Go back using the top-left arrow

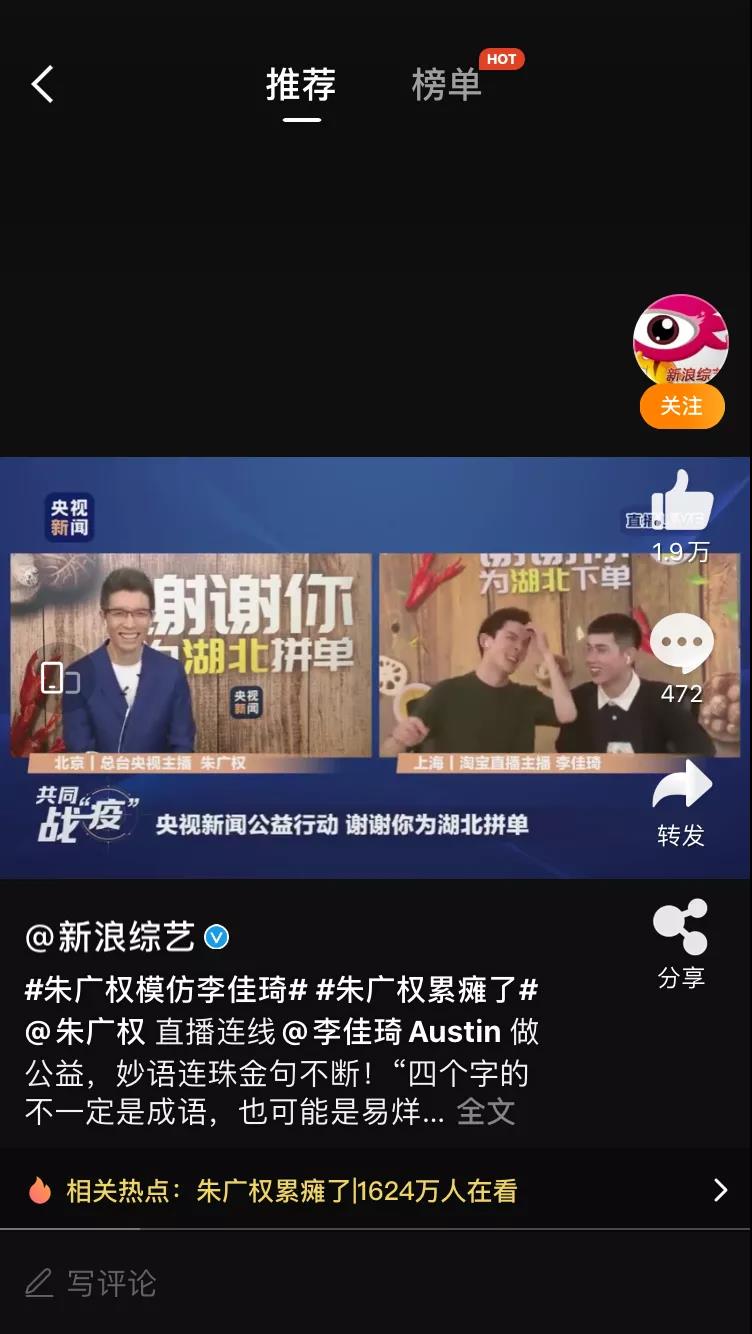(x=42, y=85)
